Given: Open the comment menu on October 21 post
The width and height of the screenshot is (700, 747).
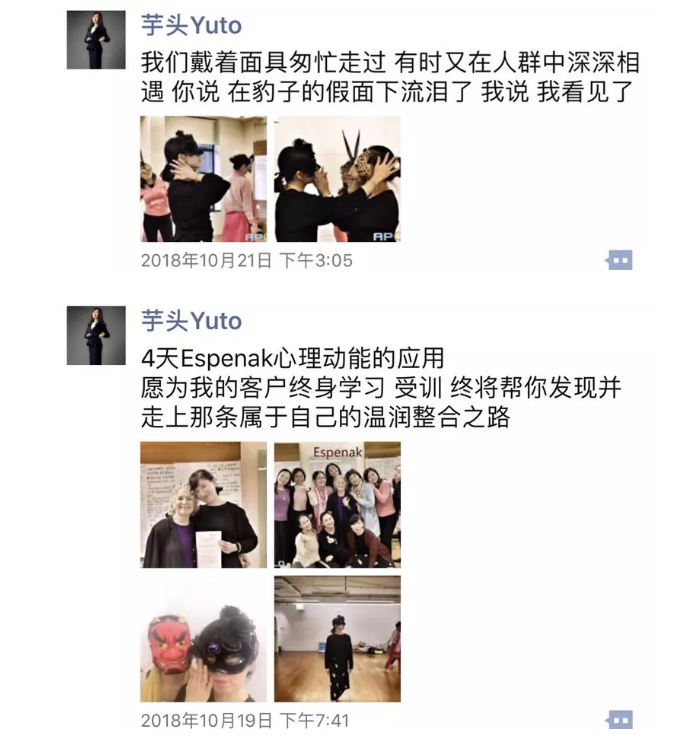Looking at the screenshot, I should 620,261.
